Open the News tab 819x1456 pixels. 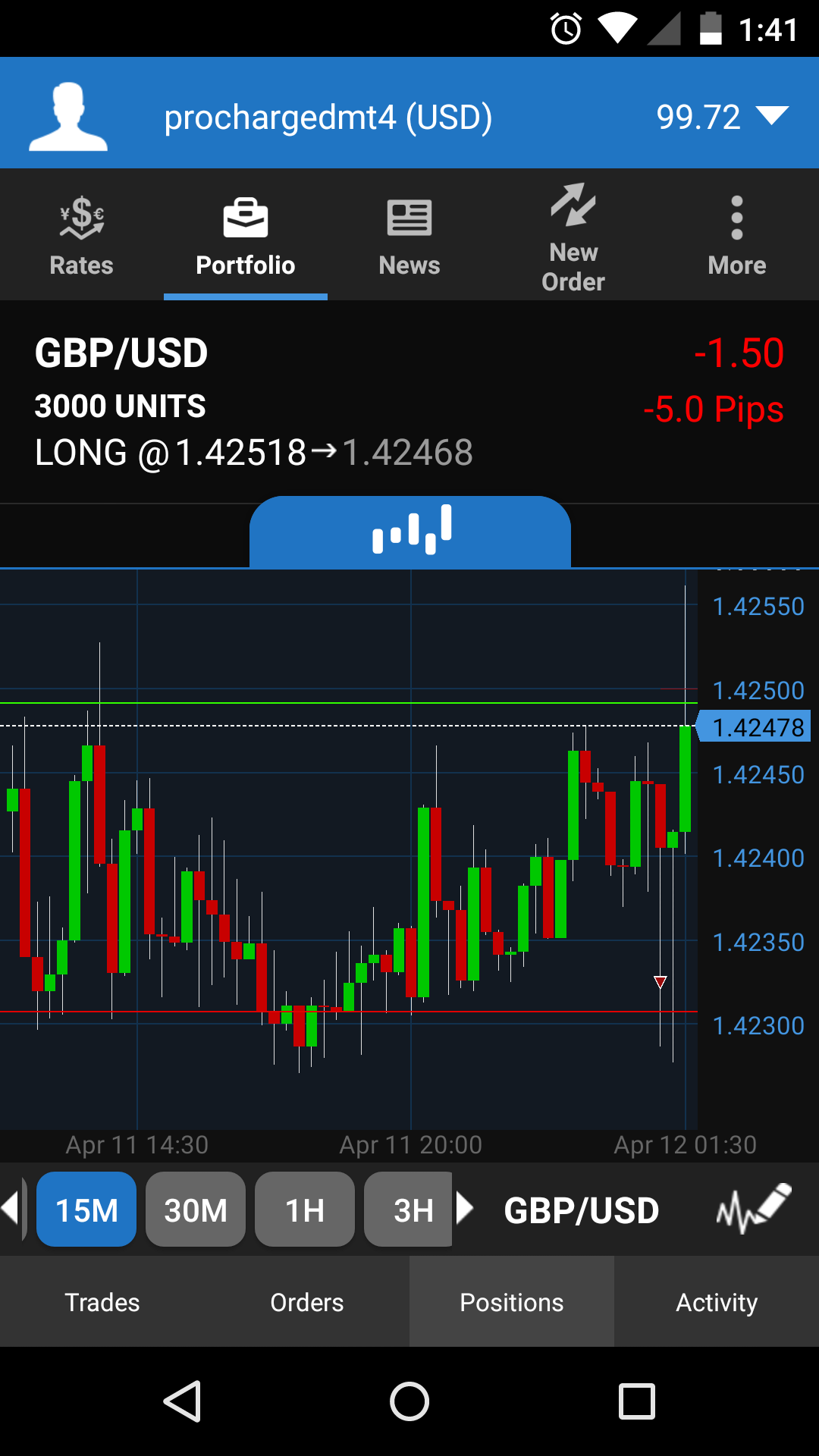pos(409,236)
